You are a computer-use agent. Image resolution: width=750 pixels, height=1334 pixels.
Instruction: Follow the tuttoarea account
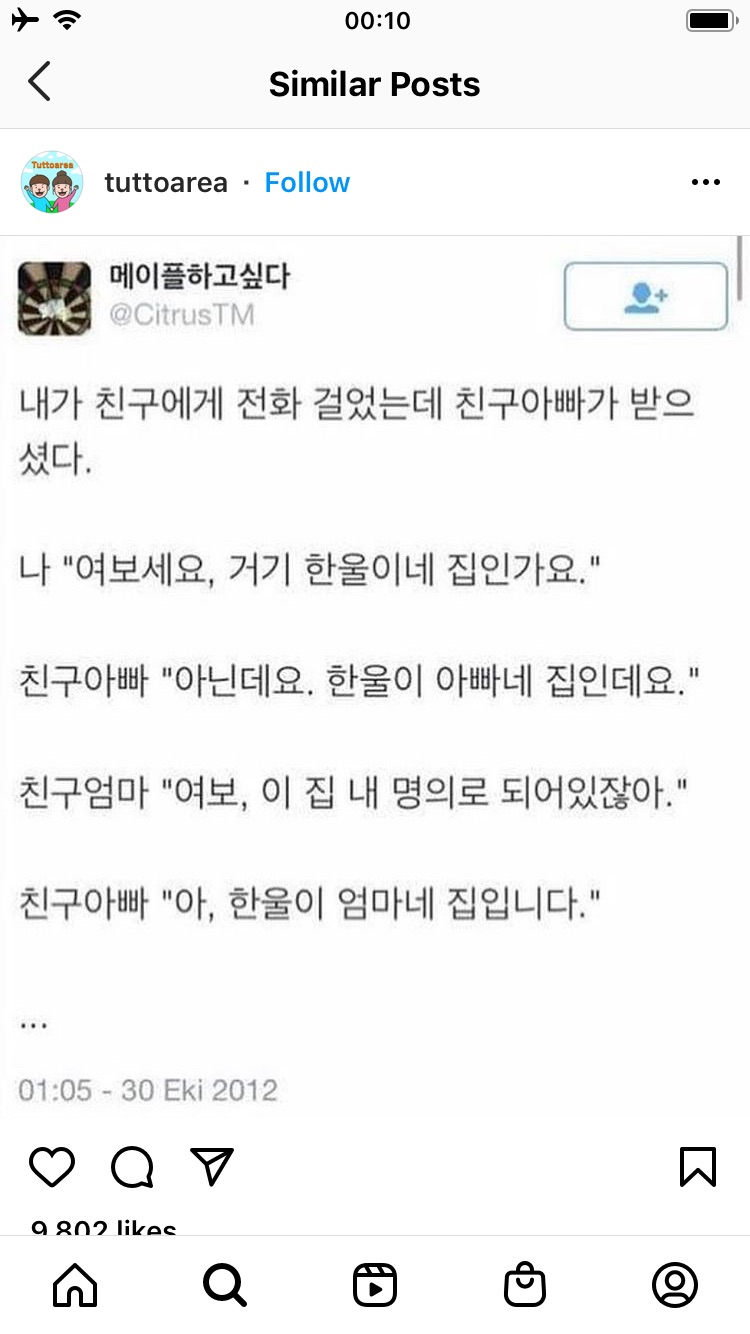pos(307,183)
